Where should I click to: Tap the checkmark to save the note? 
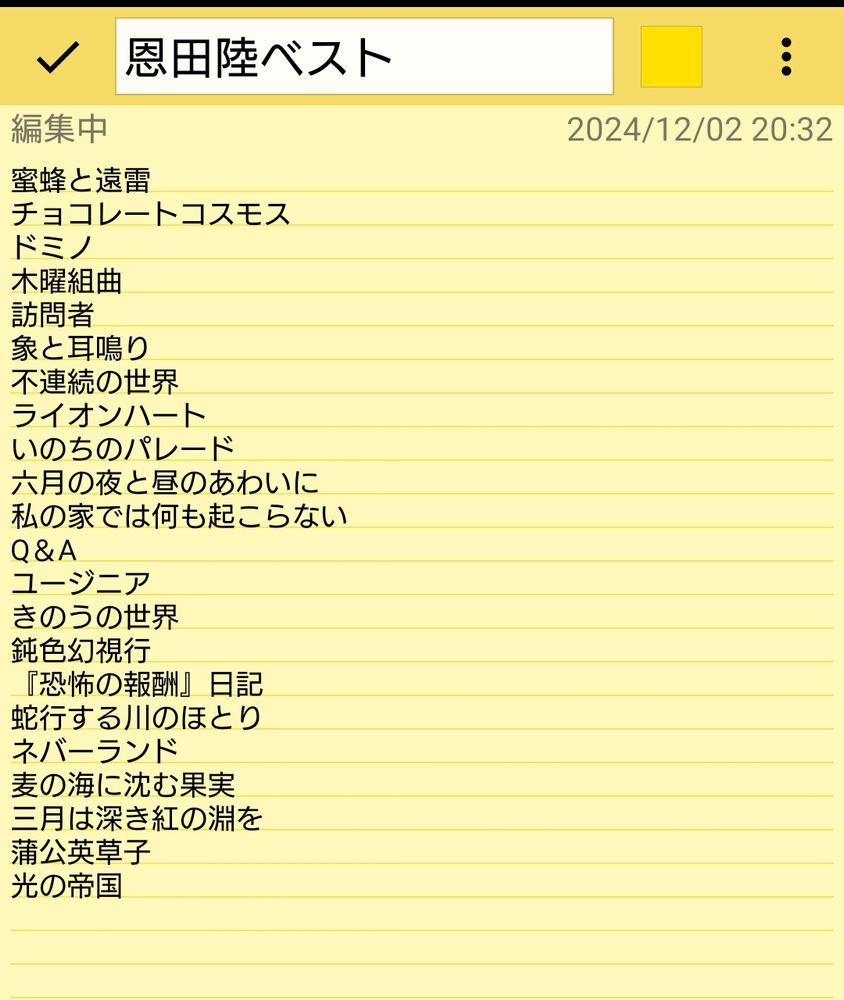tap(57, 58)
